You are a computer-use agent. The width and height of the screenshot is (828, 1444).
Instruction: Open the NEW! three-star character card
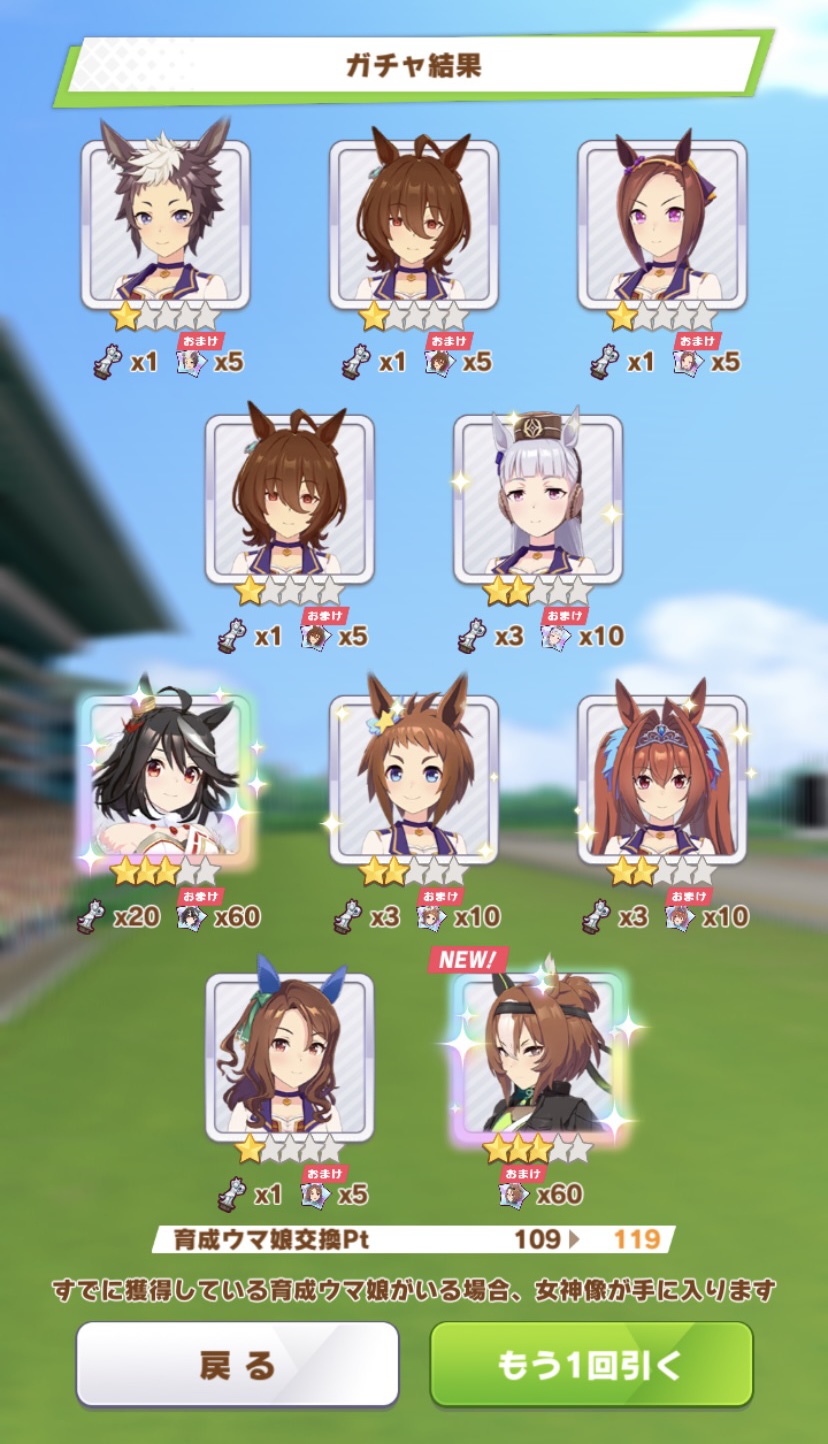pos(539,1058)
